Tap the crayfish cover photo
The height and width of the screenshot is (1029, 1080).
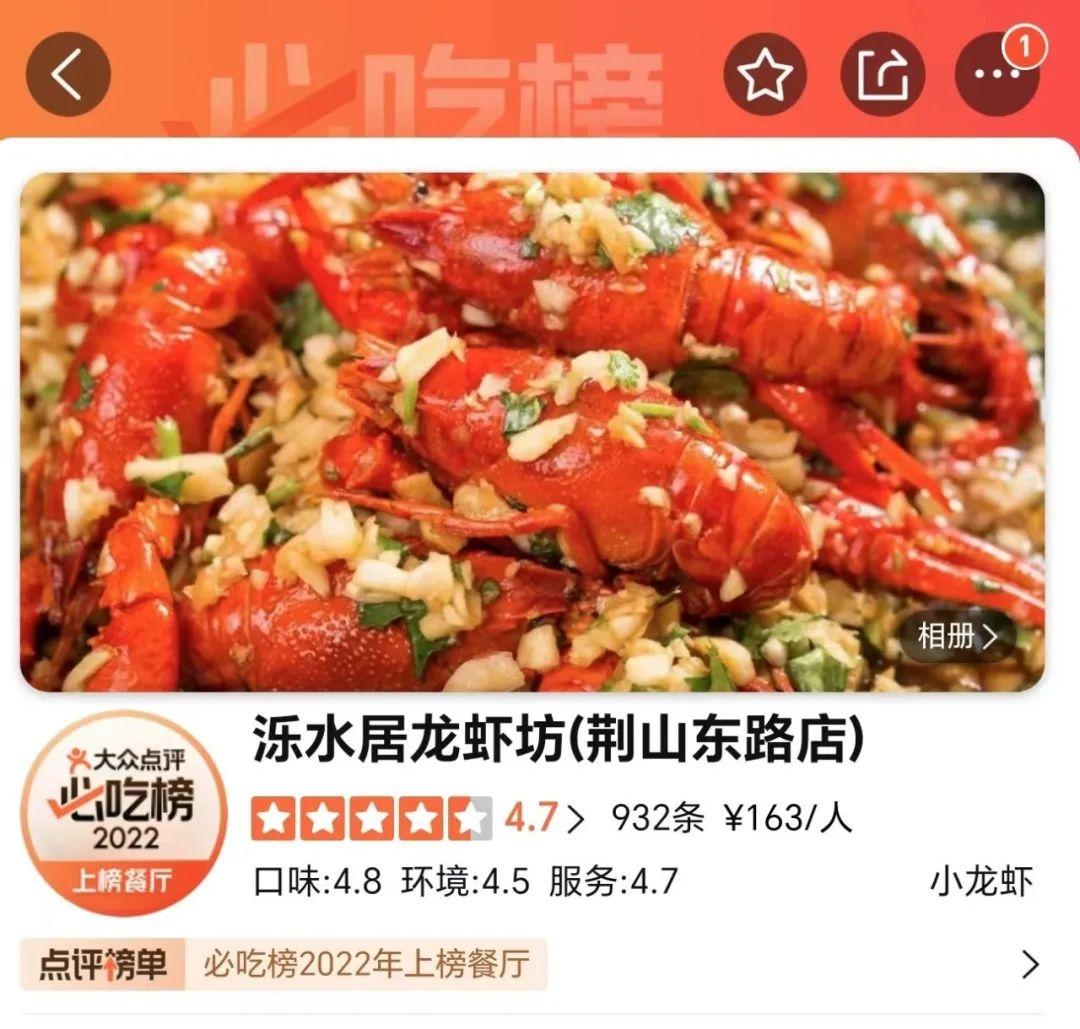point(532,431)
